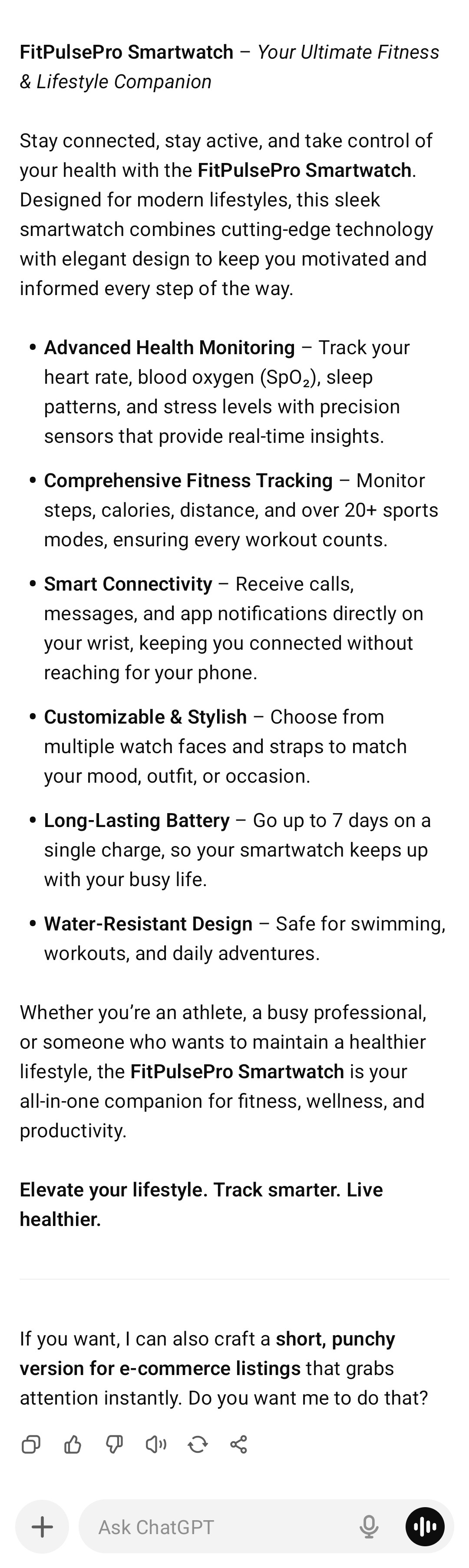Regenerate the smartwatch description
The height and width of the screenshot is (1568, 469).
[198, 1445]
